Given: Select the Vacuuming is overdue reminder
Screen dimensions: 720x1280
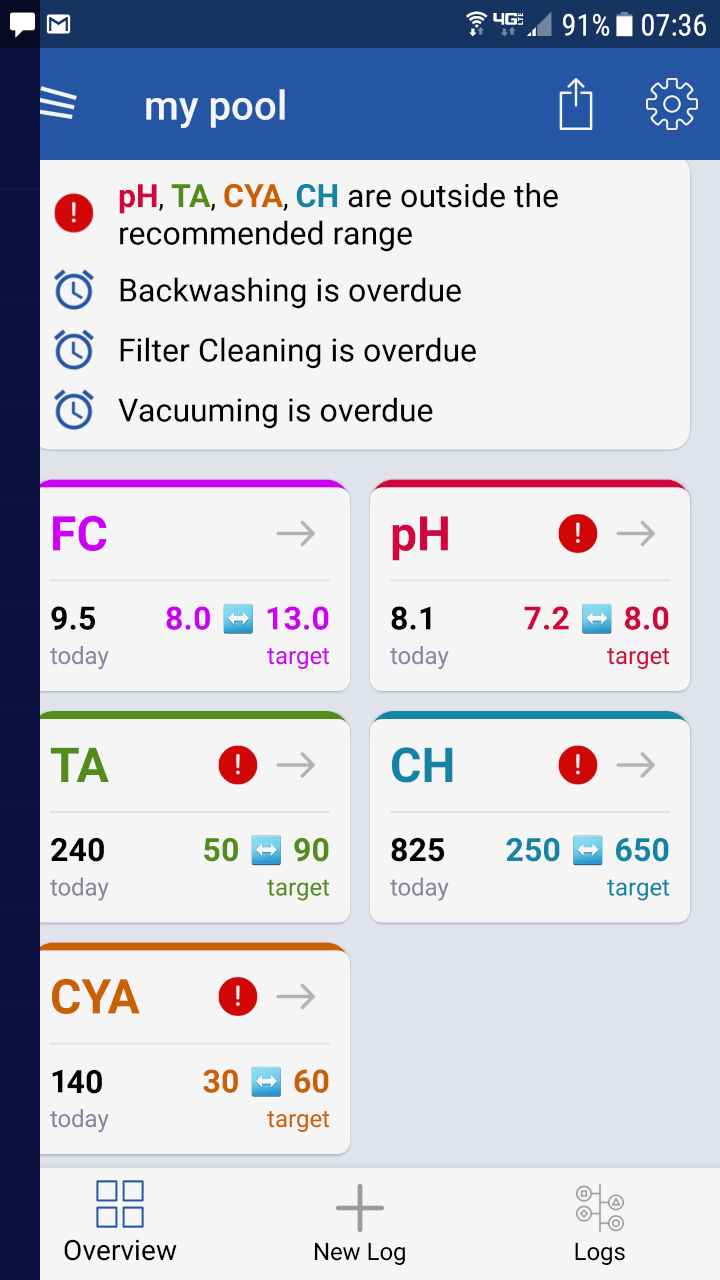Looking at the screenshot, I should (x=275, y=411).
